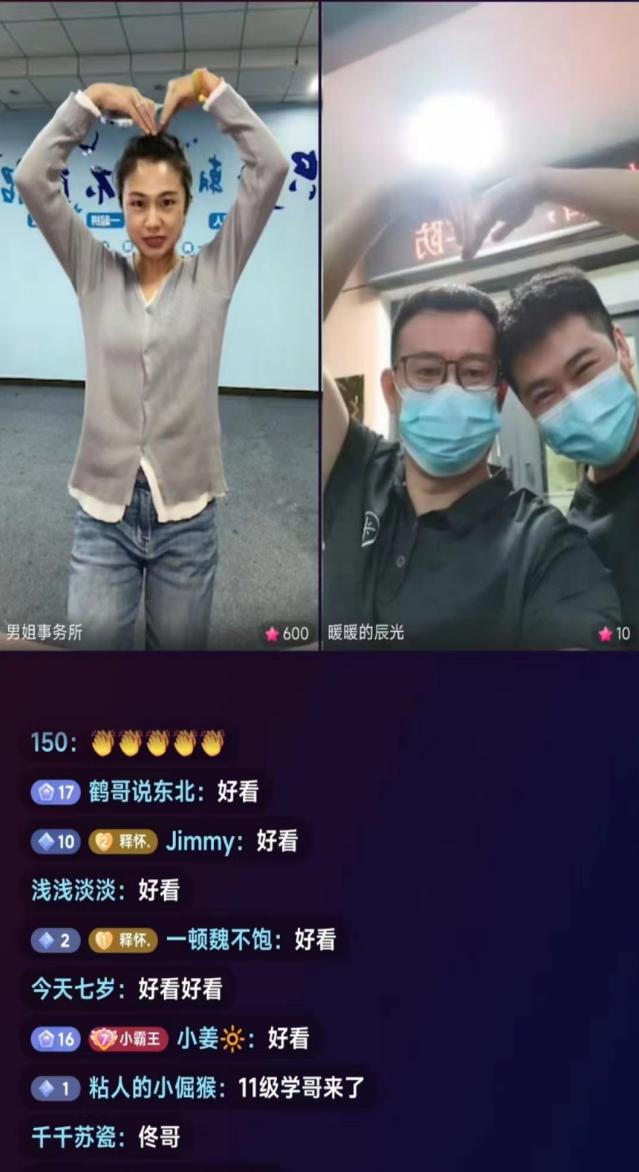Tap the comment by 今天七岁
The image size is (639, 1172).
coord(126,989)
